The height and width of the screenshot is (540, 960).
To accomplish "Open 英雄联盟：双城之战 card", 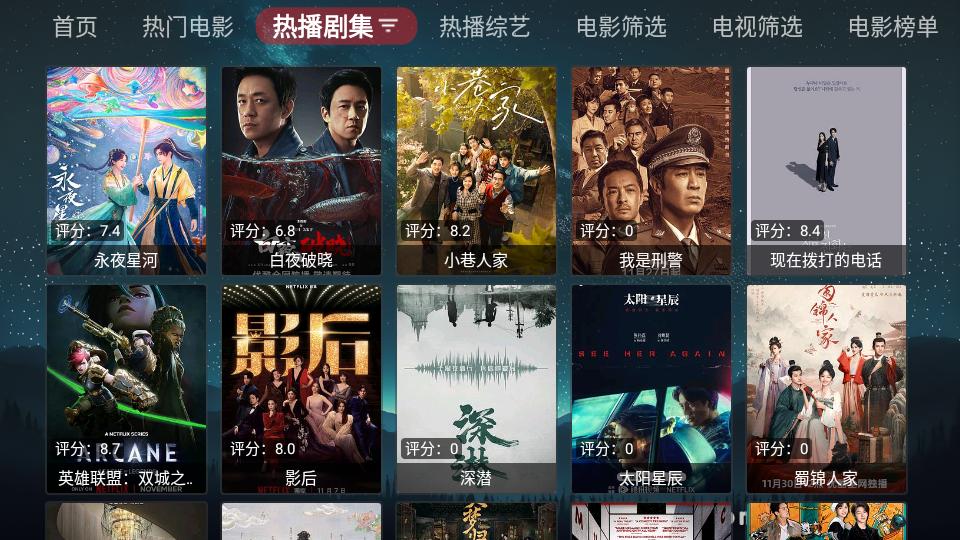I will [126, 388].
